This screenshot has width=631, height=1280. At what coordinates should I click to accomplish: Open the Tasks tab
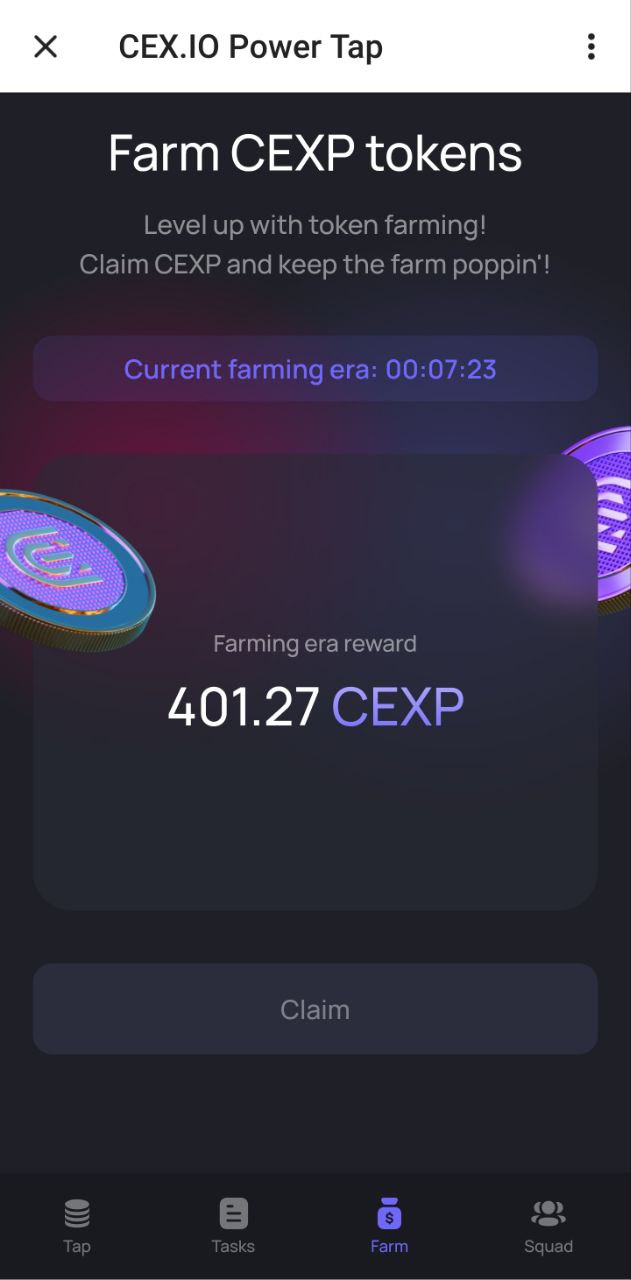pyautogui.click(x=233, y=1226)
